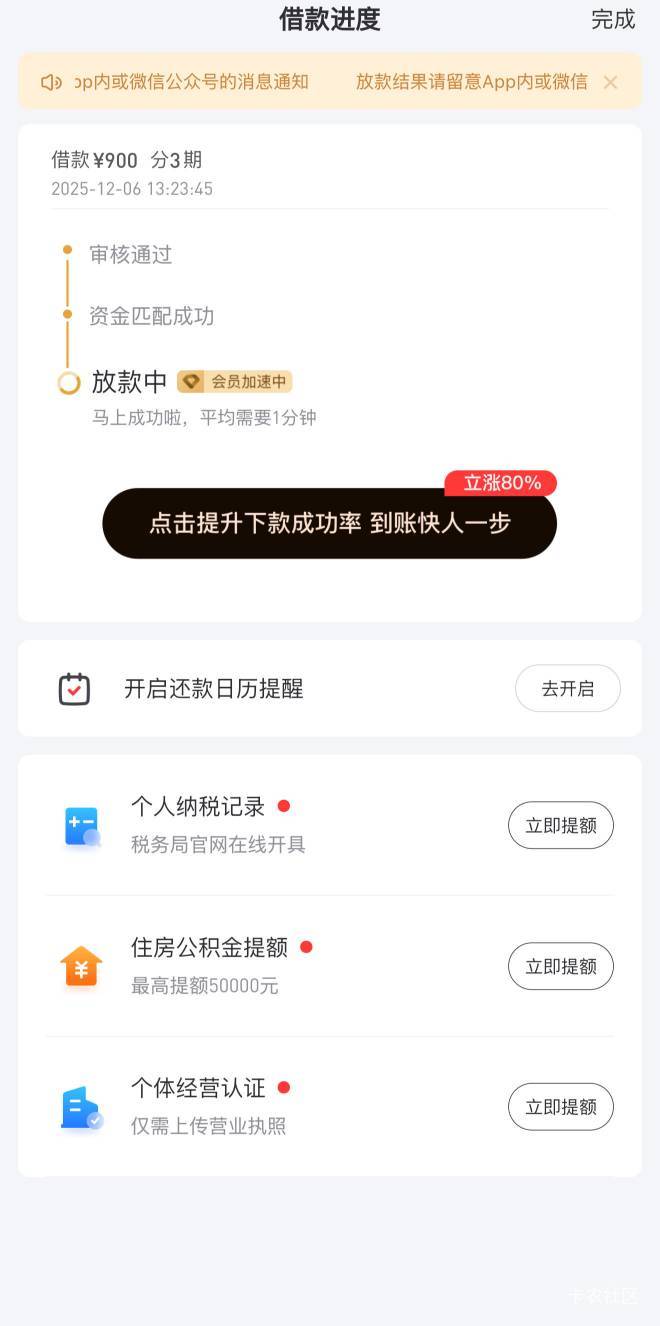Enable repayment calendar reminder via 去开启
660x1326 pixels.
point(567,688)
